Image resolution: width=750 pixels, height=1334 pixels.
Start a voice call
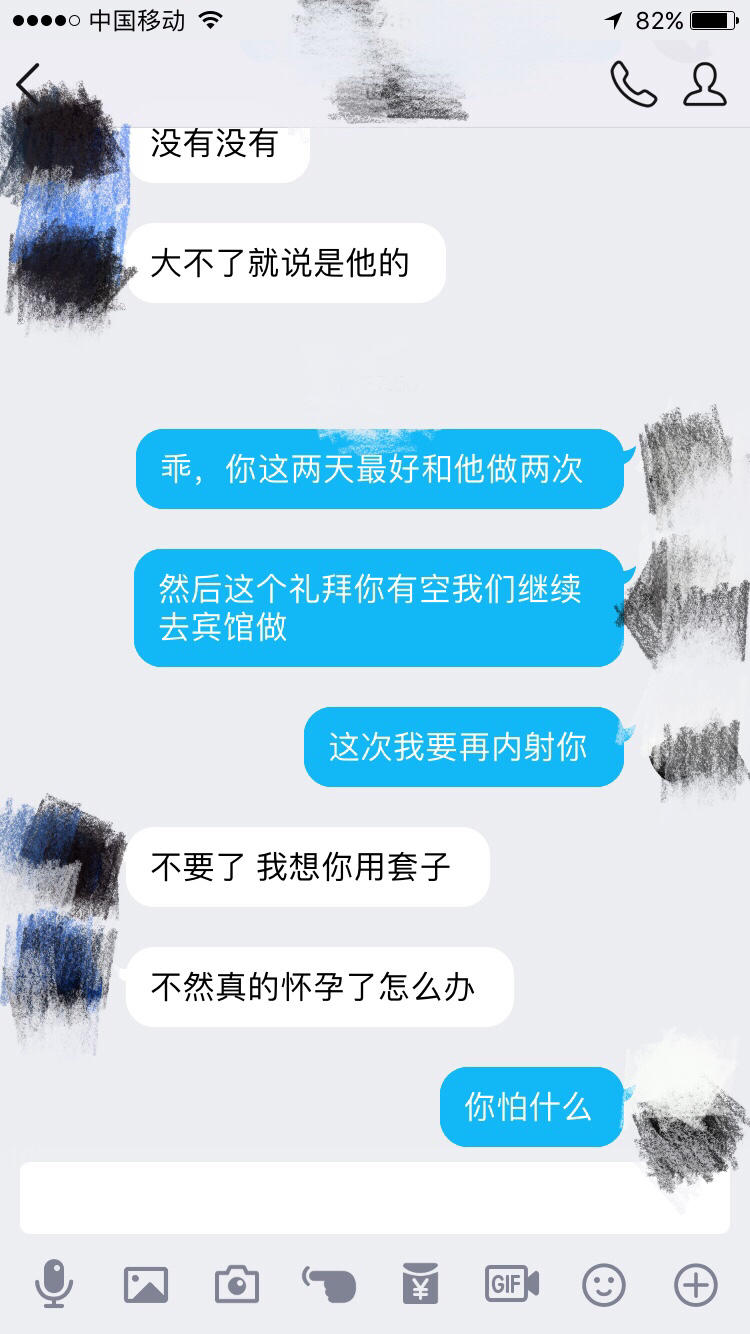(x=633, y=85)
